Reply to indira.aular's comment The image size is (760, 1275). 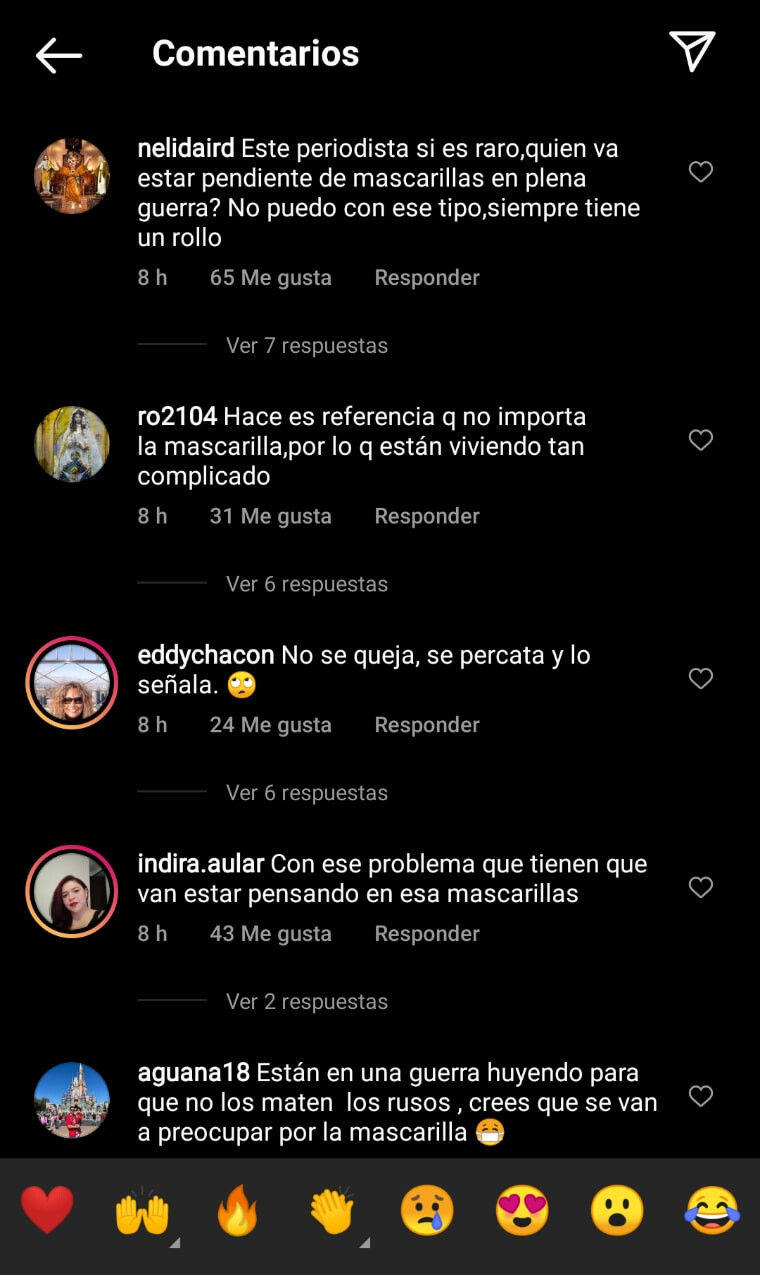tap(427, 934)
